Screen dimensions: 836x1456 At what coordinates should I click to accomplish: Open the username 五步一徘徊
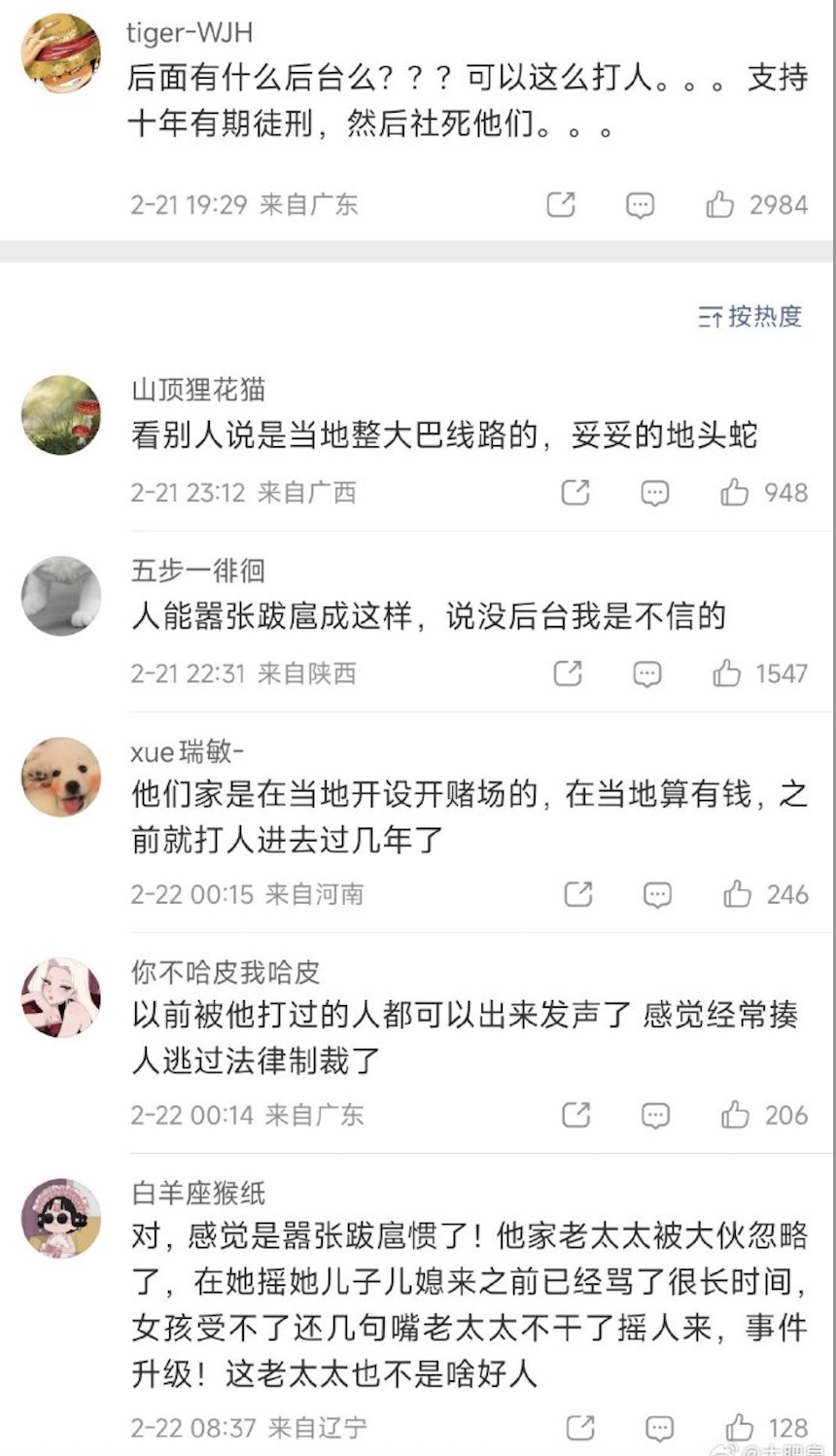pyautogui.click(x=198, y=571)
